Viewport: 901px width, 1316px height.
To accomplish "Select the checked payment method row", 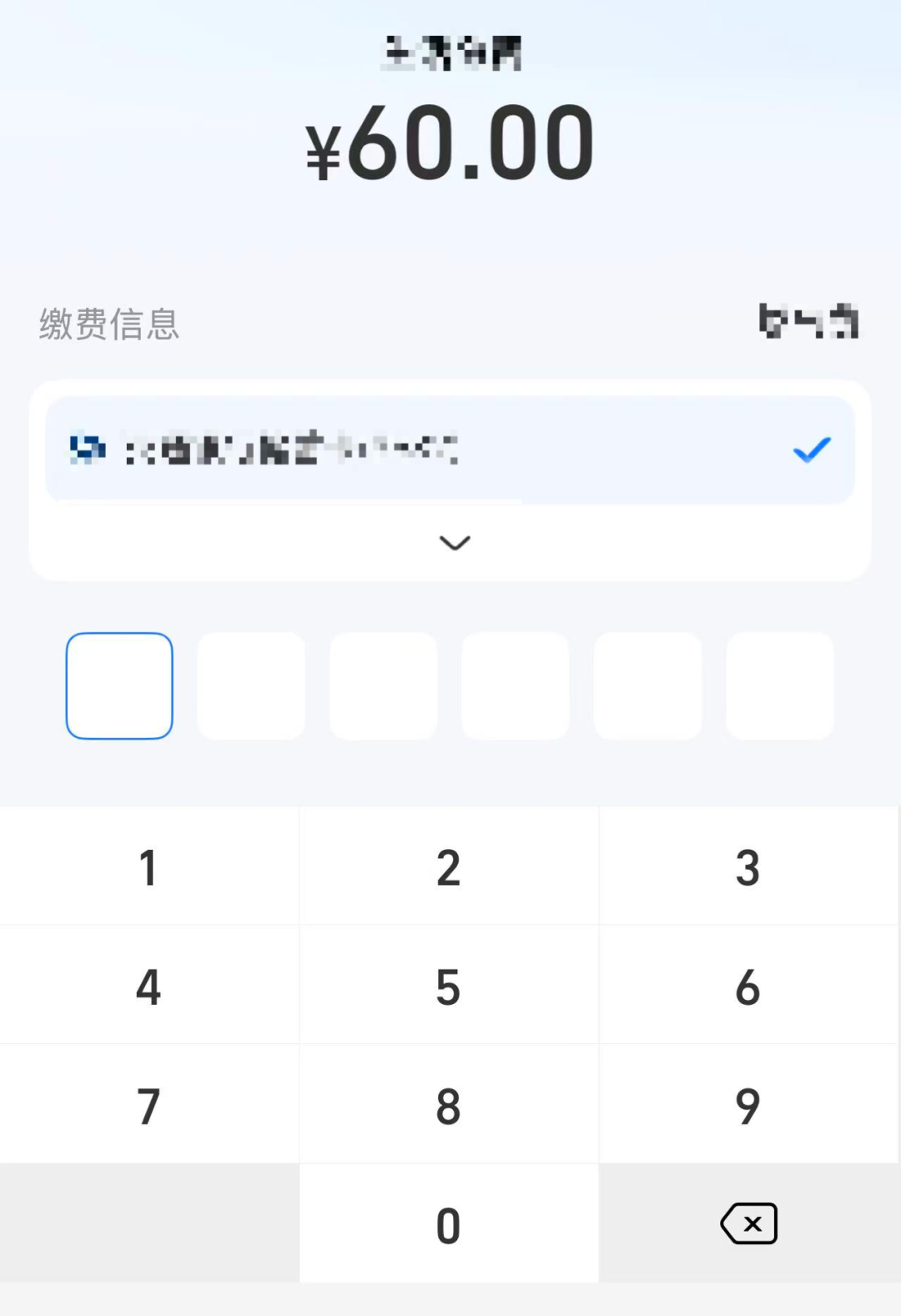I will 450,450.
